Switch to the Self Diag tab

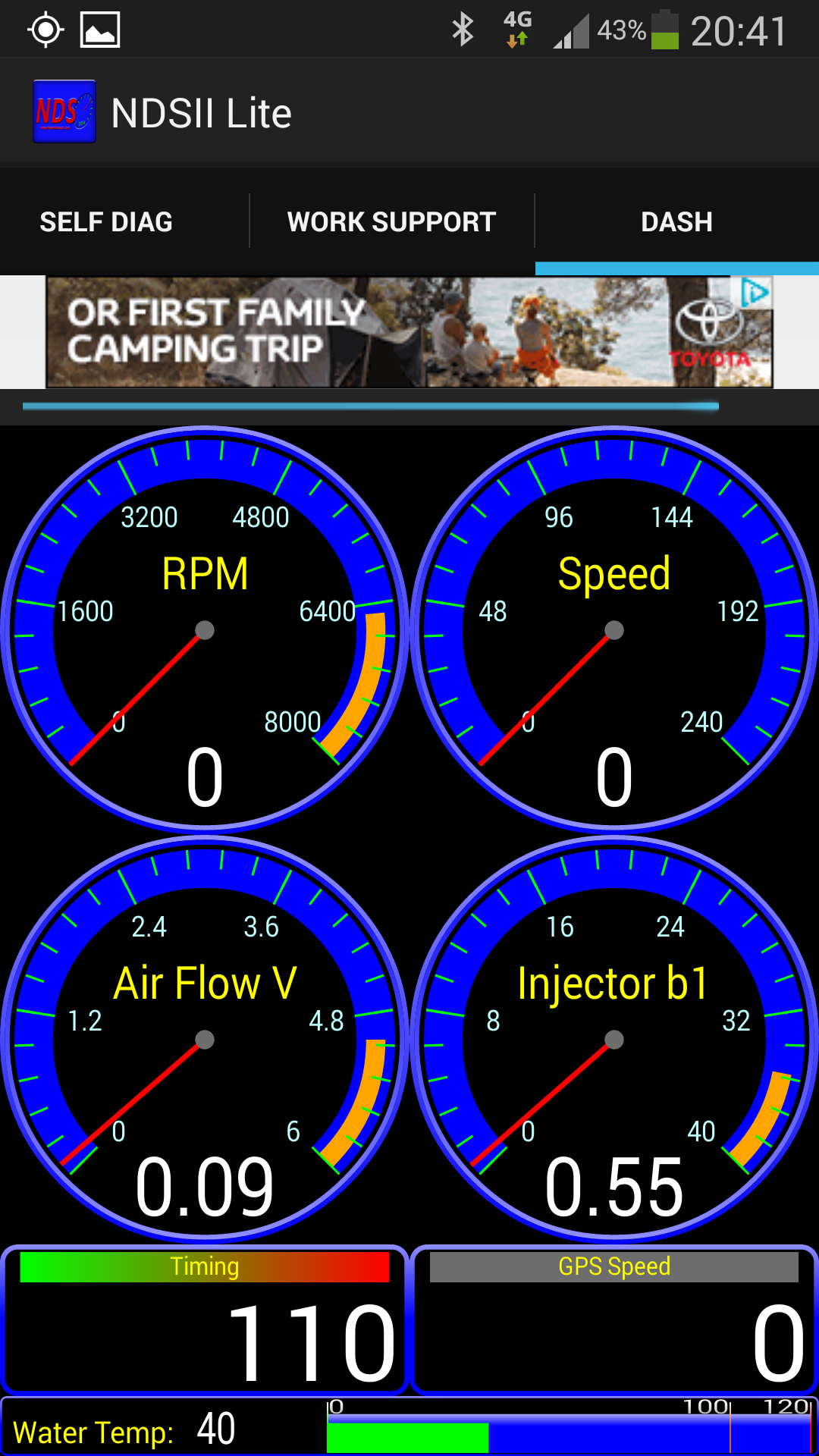point(106,222)
